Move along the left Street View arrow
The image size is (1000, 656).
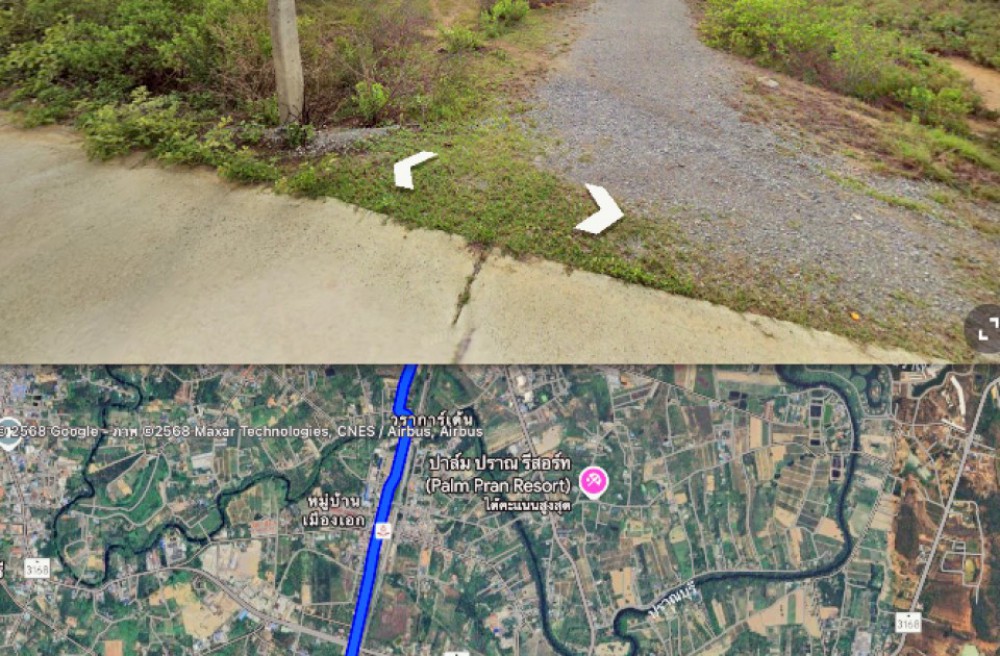point(411,169)
